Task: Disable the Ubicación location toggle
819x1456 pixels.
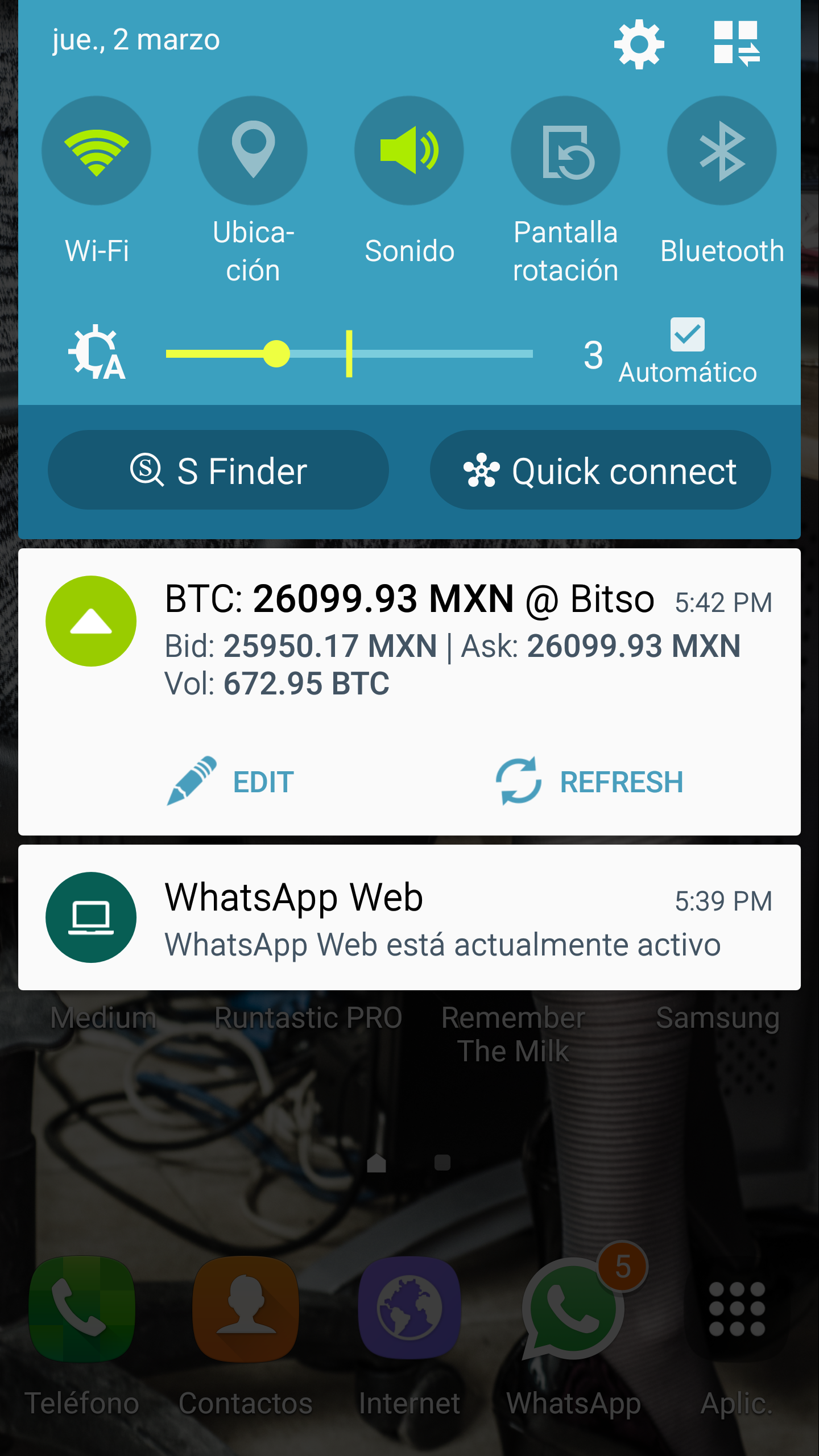Action: coord(253,150)
